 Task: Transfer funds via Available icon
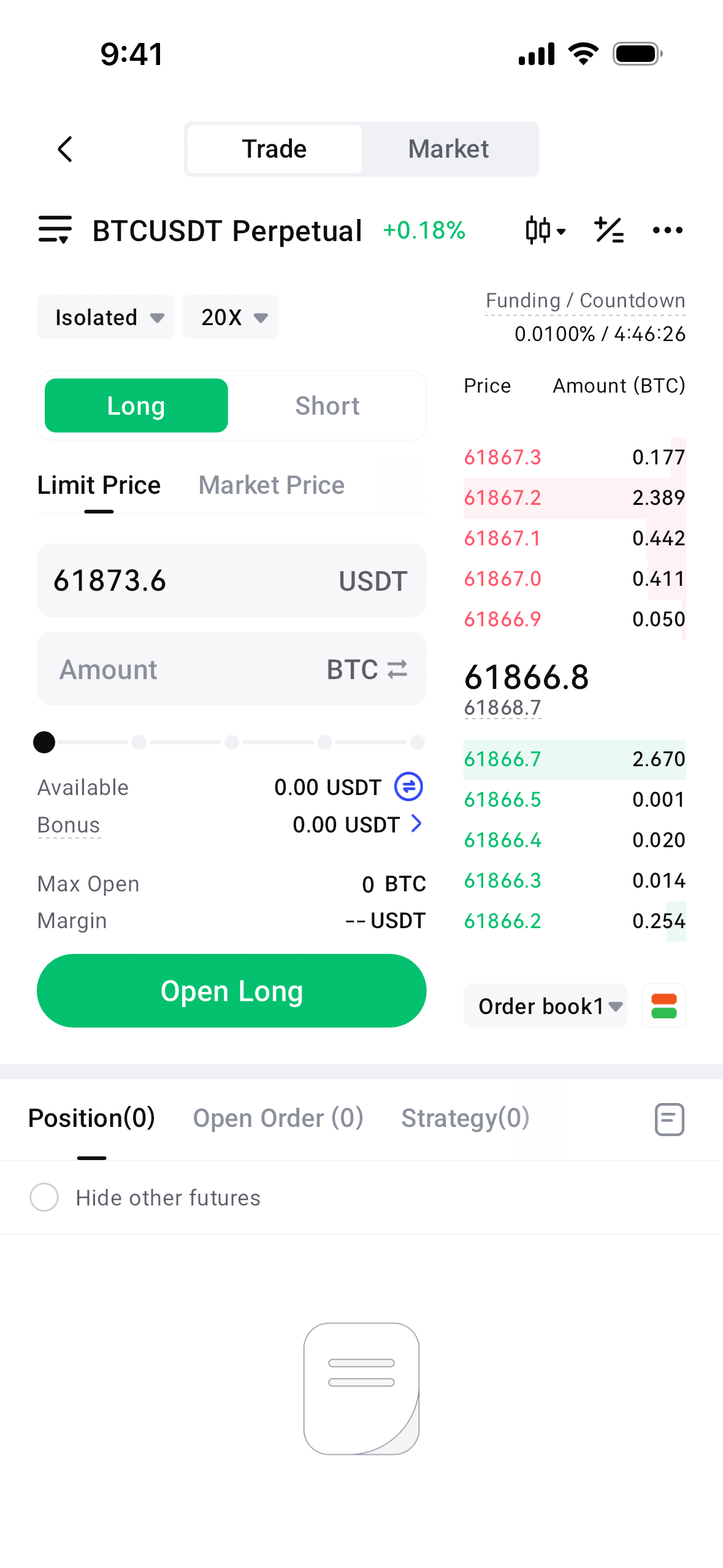coord(408,786)
